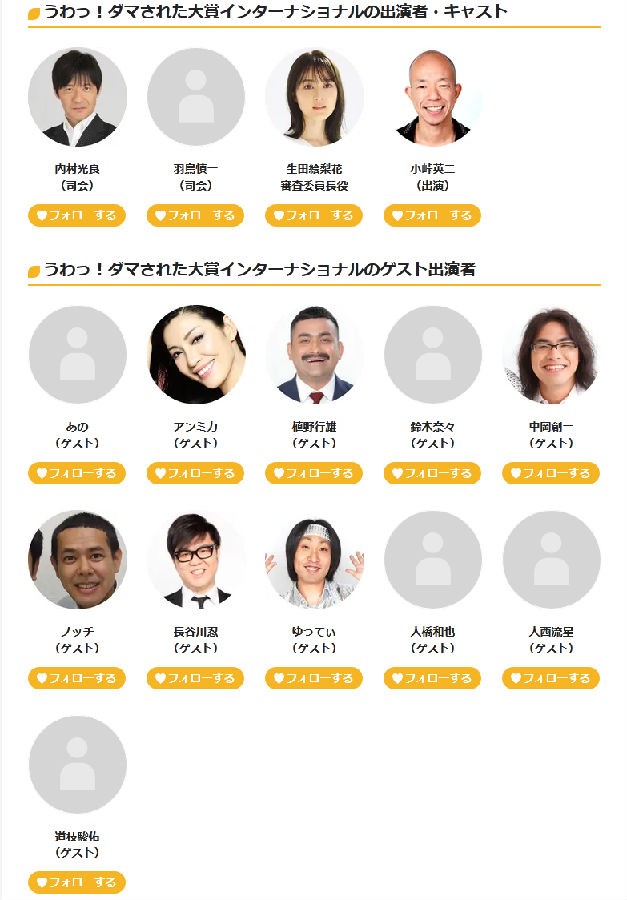Image resolution: width=627 pixels, height=900 pixels.
Task: Follow 小峠英二
Action: pyautogui.click(x=432, y=215)
